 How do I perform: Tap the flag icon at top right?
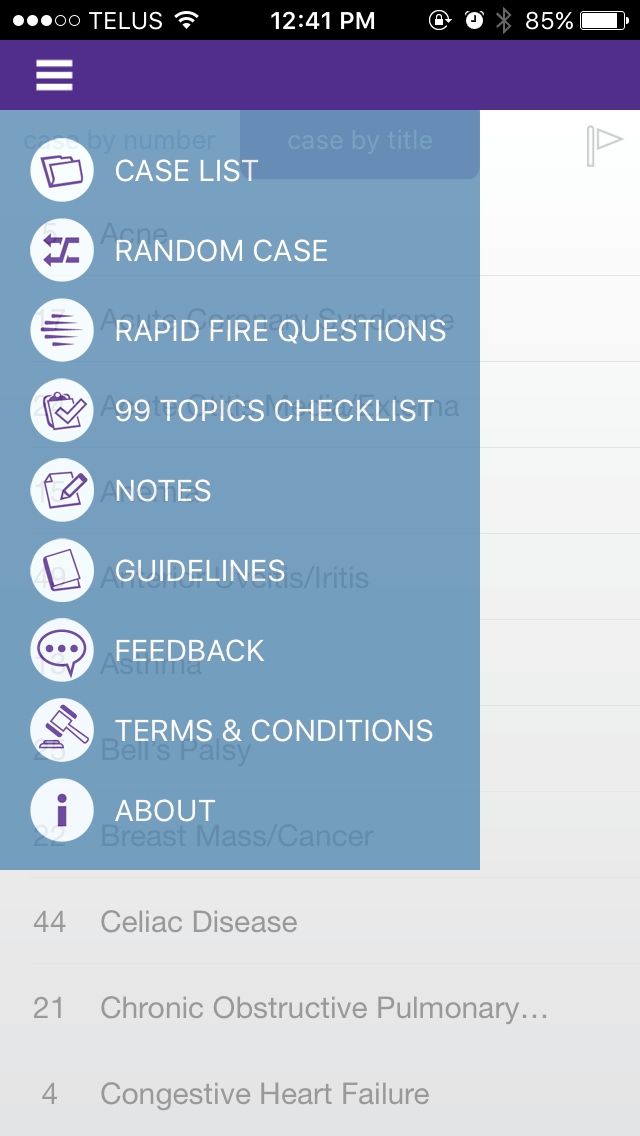[604, 146]
